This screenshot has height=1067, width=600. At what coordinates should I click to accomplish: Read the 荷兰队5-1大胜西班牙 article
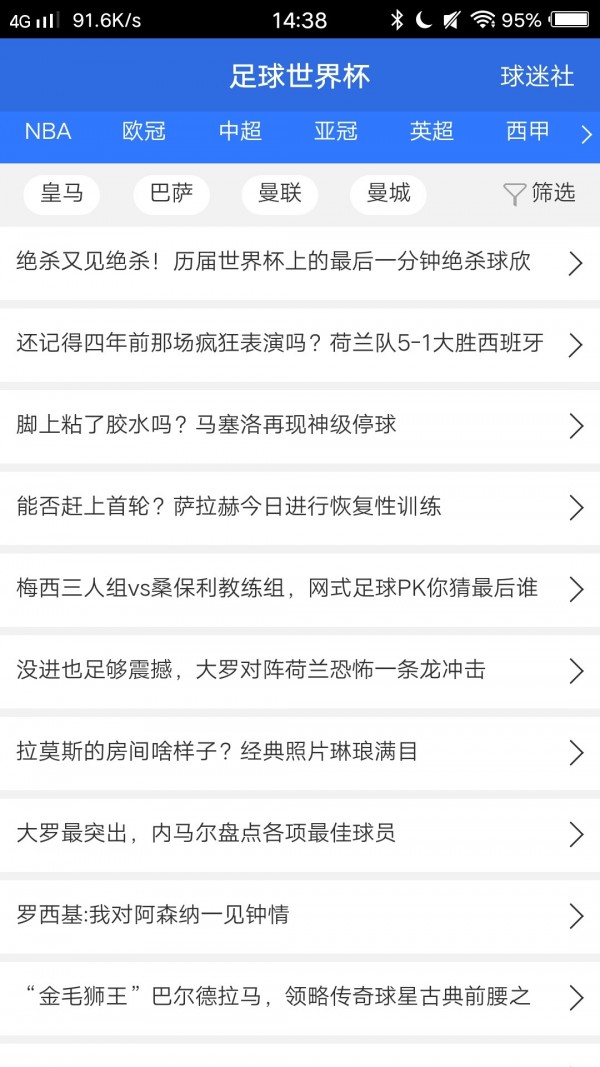tap(299, 344)
